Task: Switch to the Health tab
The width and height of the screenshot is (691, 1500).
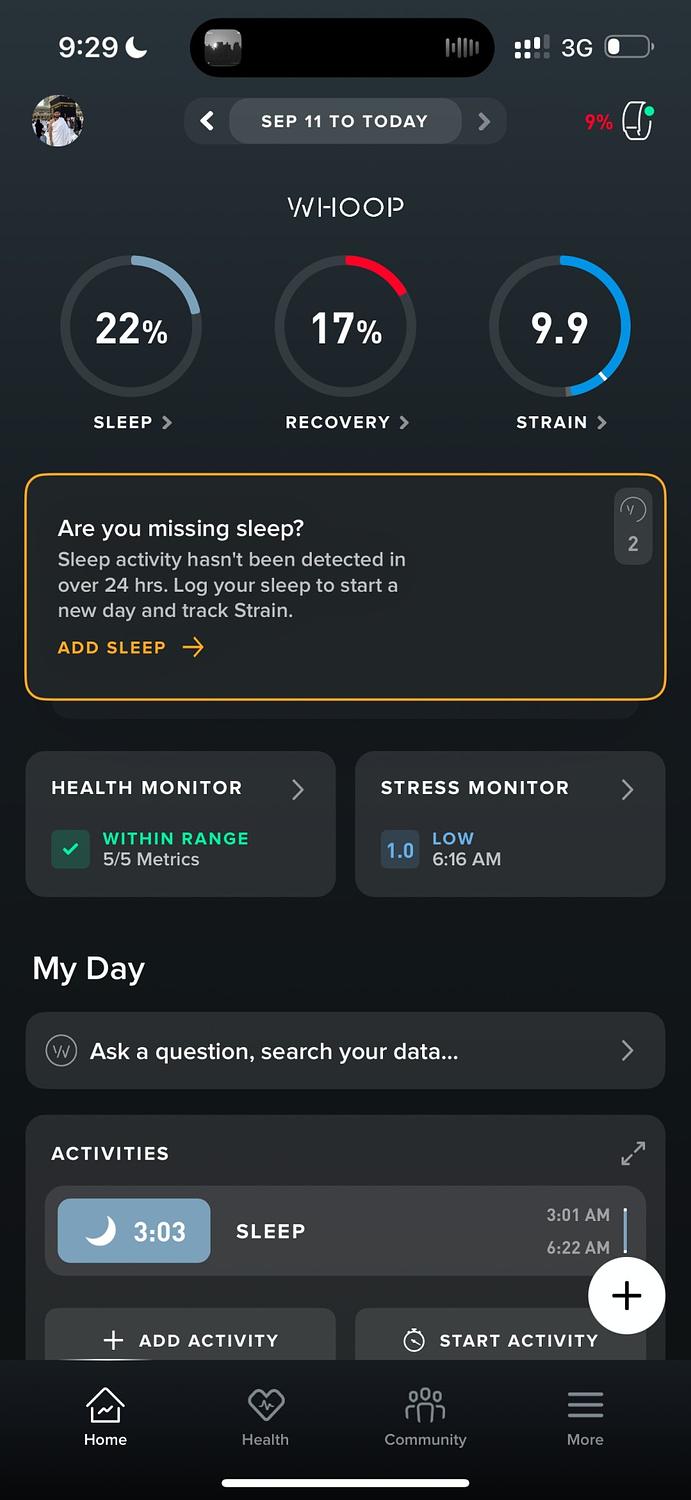Action: pos(265,1417)
